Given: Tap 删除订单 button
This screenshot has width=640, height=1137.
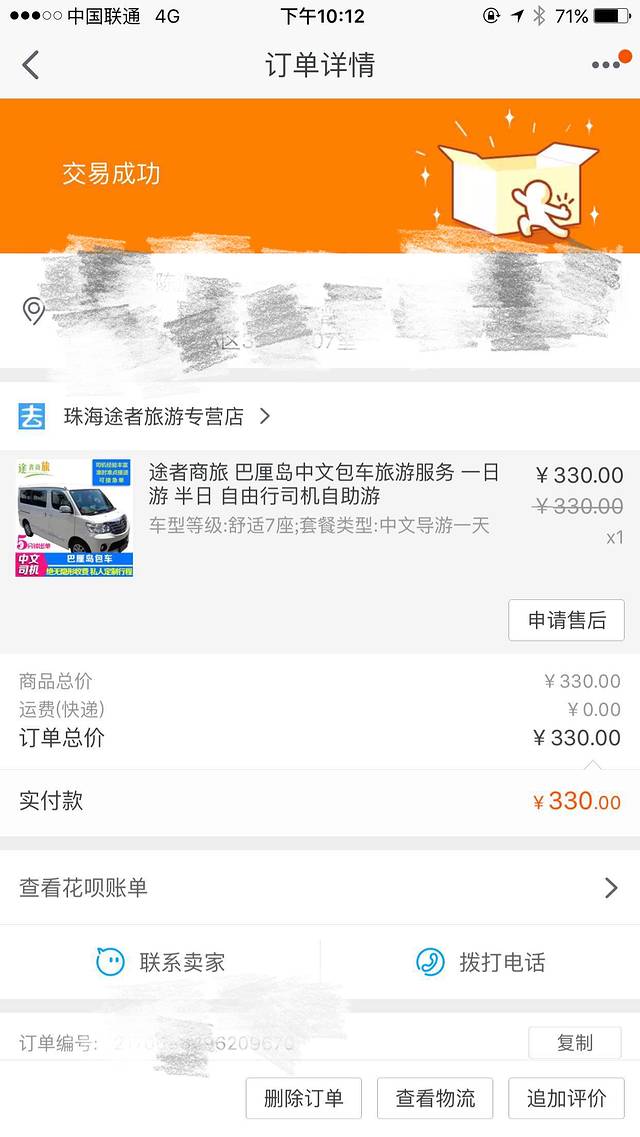Looking at the screenshot, I should (304, 1098).
